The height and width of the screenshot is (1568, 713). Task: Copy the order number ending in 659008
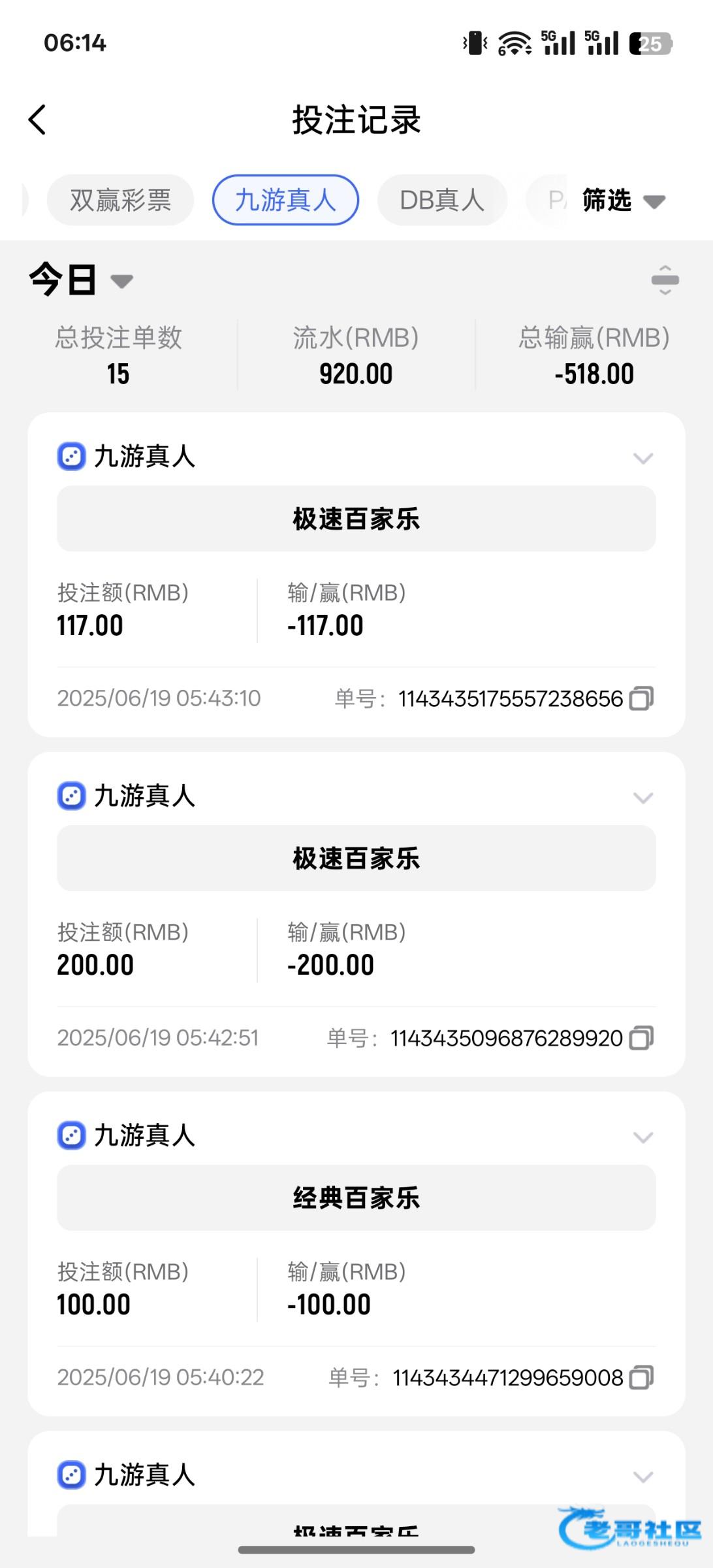pyautogui.click(x=641, y=1378)
